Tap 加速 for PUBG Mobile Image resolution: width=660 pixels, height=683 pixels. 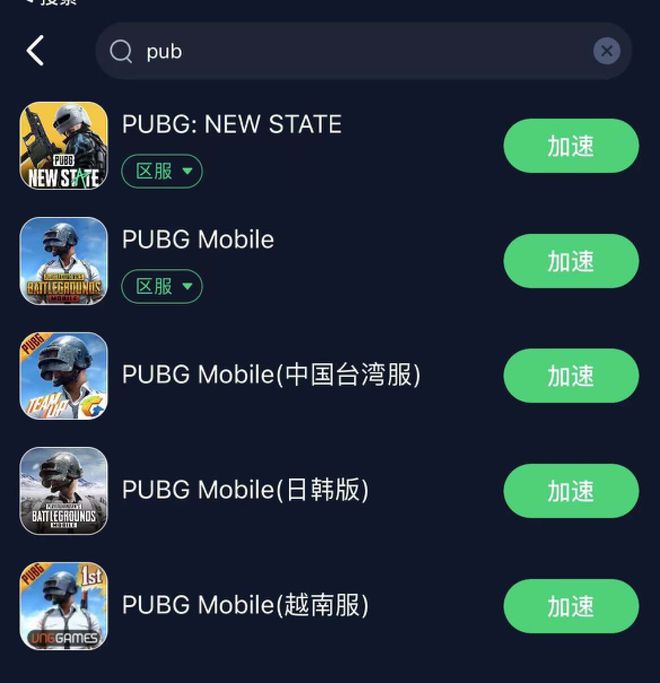click(570, 261)
